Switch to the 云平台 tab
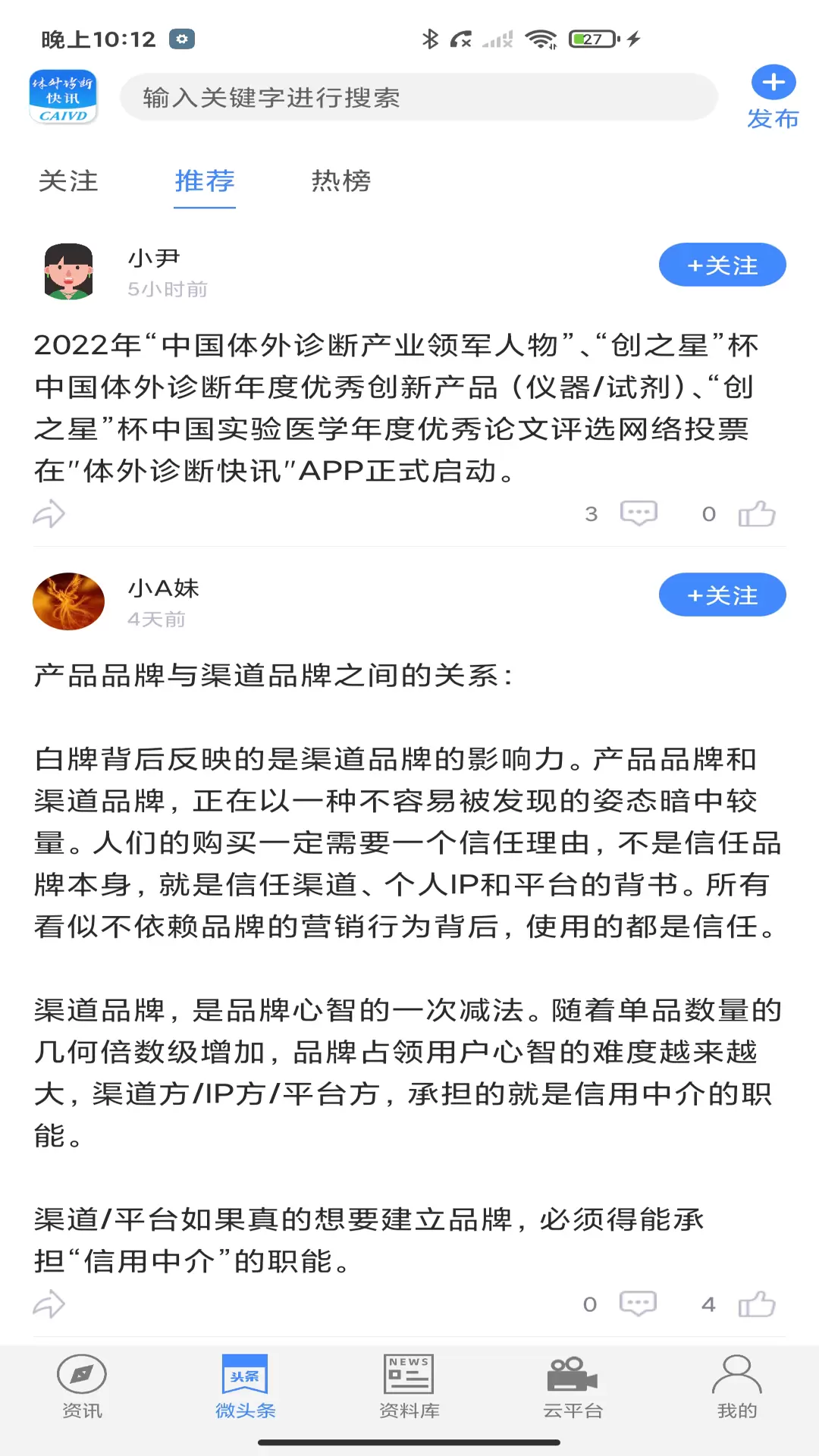 [x=573, y=1387]
